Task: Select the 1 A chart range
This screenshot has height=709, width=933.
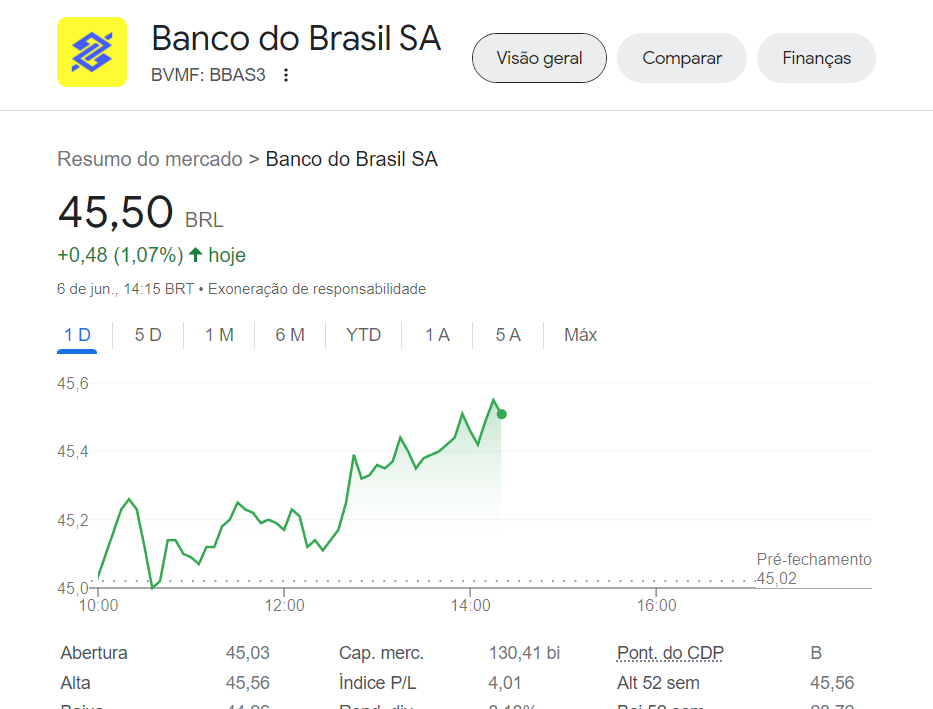Action: [x=437, y=335]
